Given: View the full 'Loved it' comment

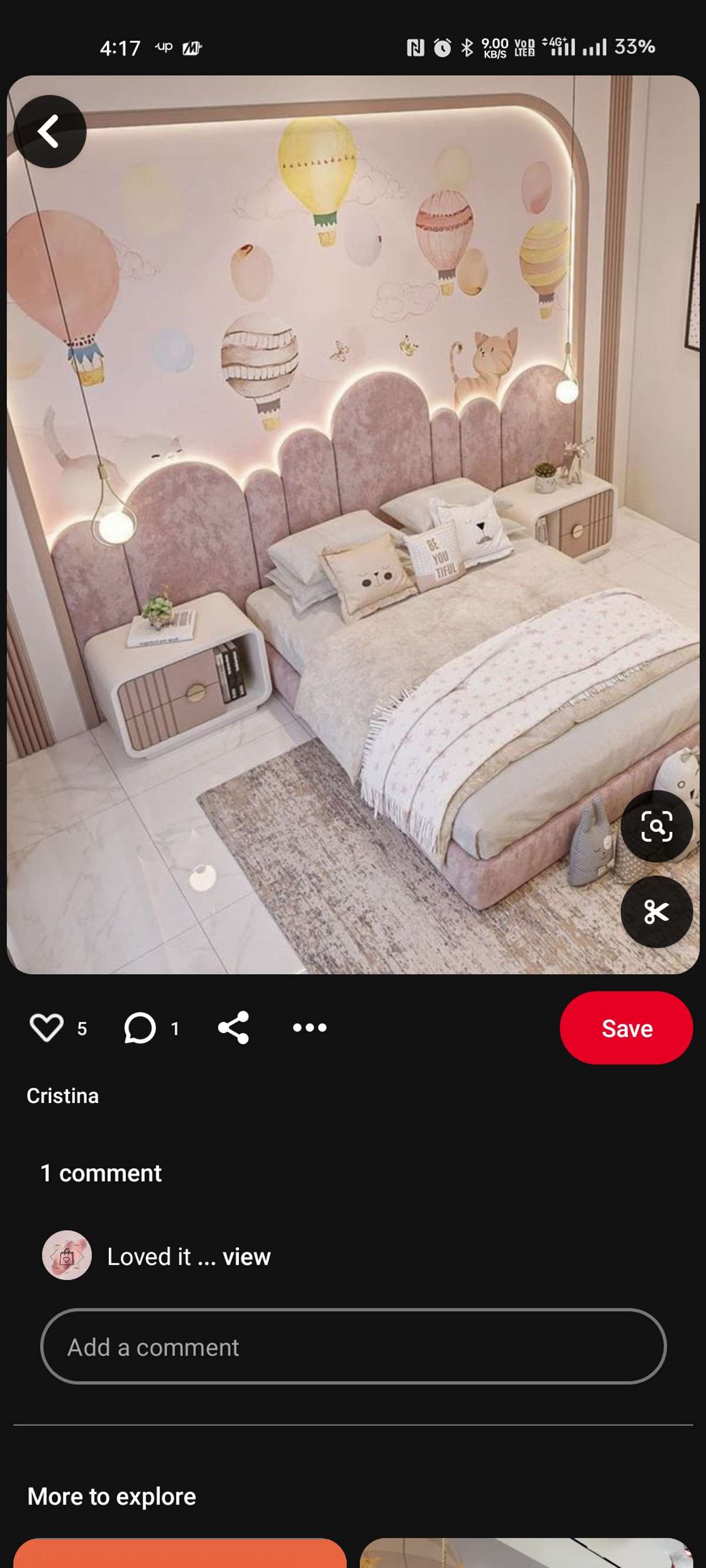Looking at the screenshot, I should click(246, 1256).
